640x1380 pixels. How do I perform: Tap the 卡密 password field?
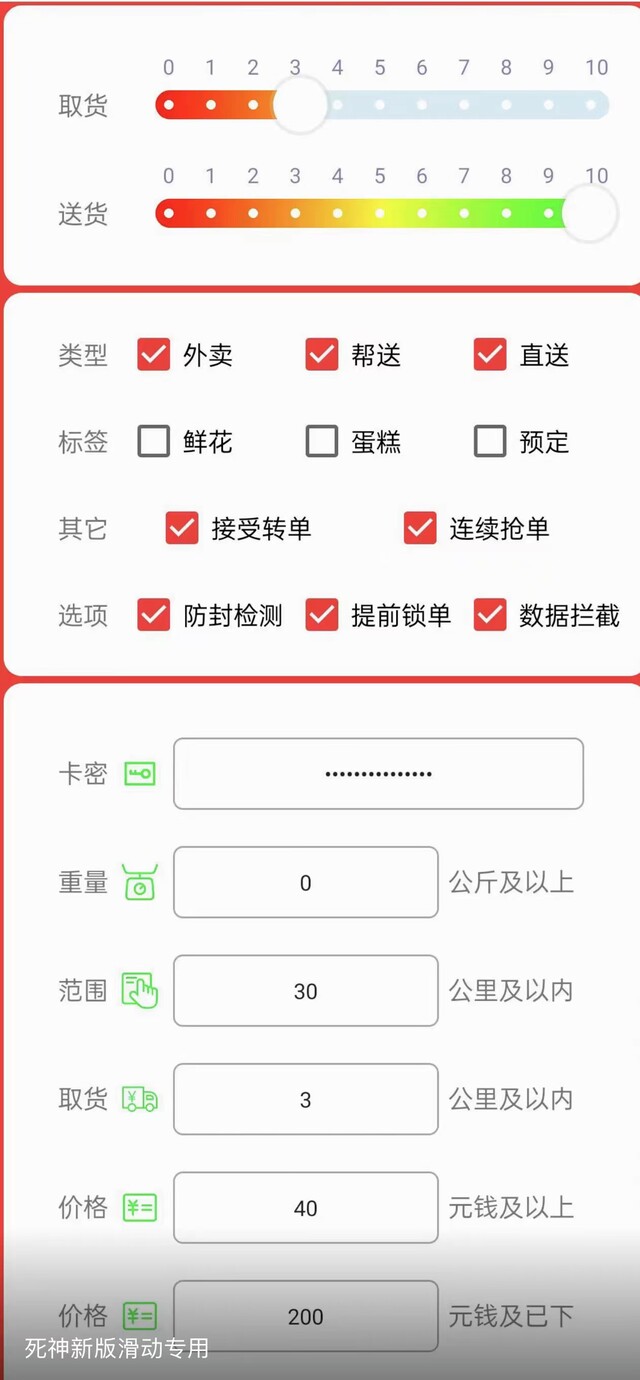tap(378, 774)
